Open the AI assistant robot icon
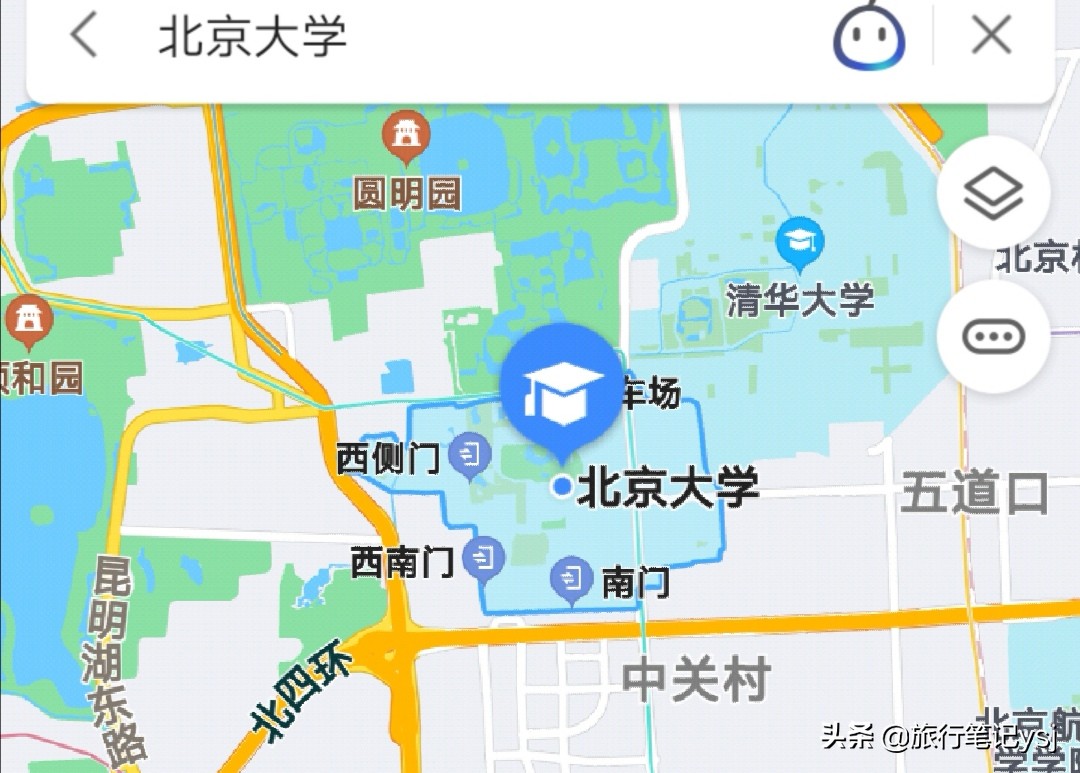Screen dimensions: 1080x773 tap(869, 38)
